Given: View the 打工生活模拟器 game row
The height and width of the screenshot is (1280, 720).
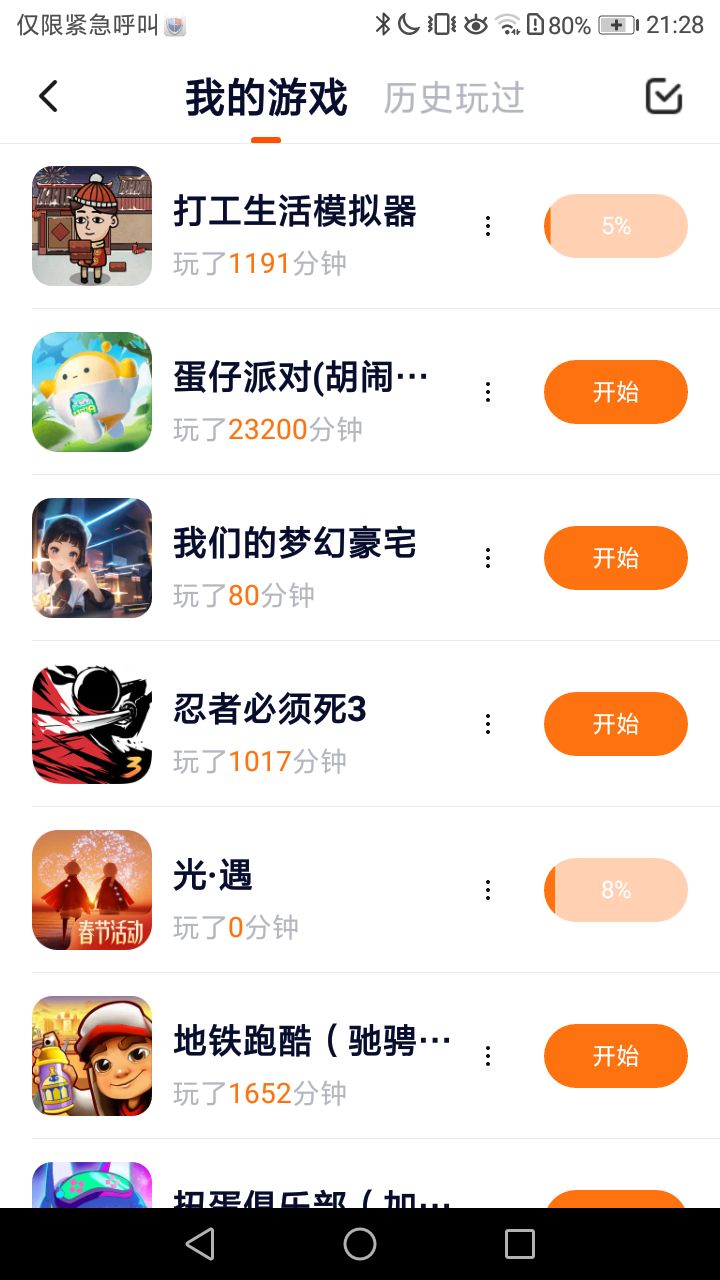Looking at the screenshot, I should [x=300, y=226].
